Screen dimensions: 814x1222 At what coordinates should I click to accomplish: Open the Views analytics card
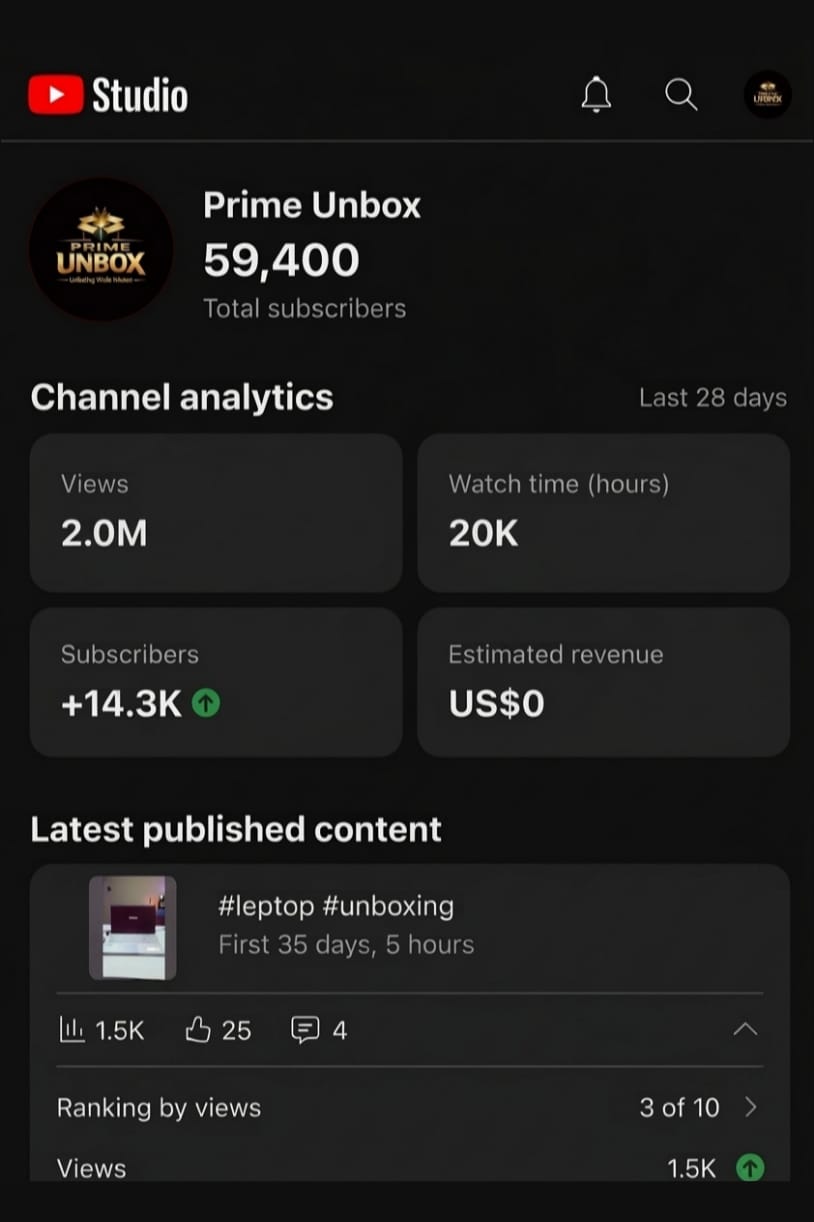pos(215,512)
